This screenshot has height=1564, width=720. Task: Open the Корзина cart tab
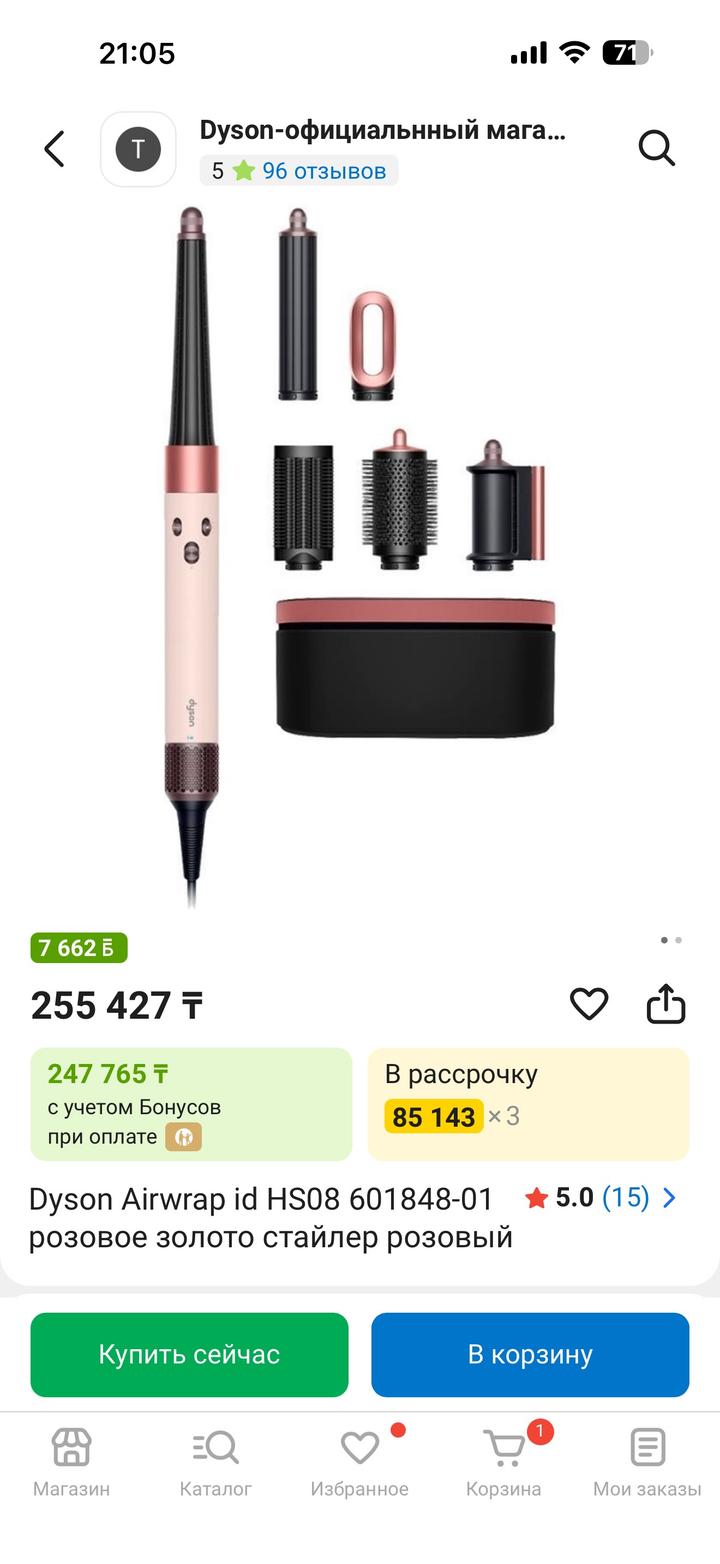coord(503,1461)
